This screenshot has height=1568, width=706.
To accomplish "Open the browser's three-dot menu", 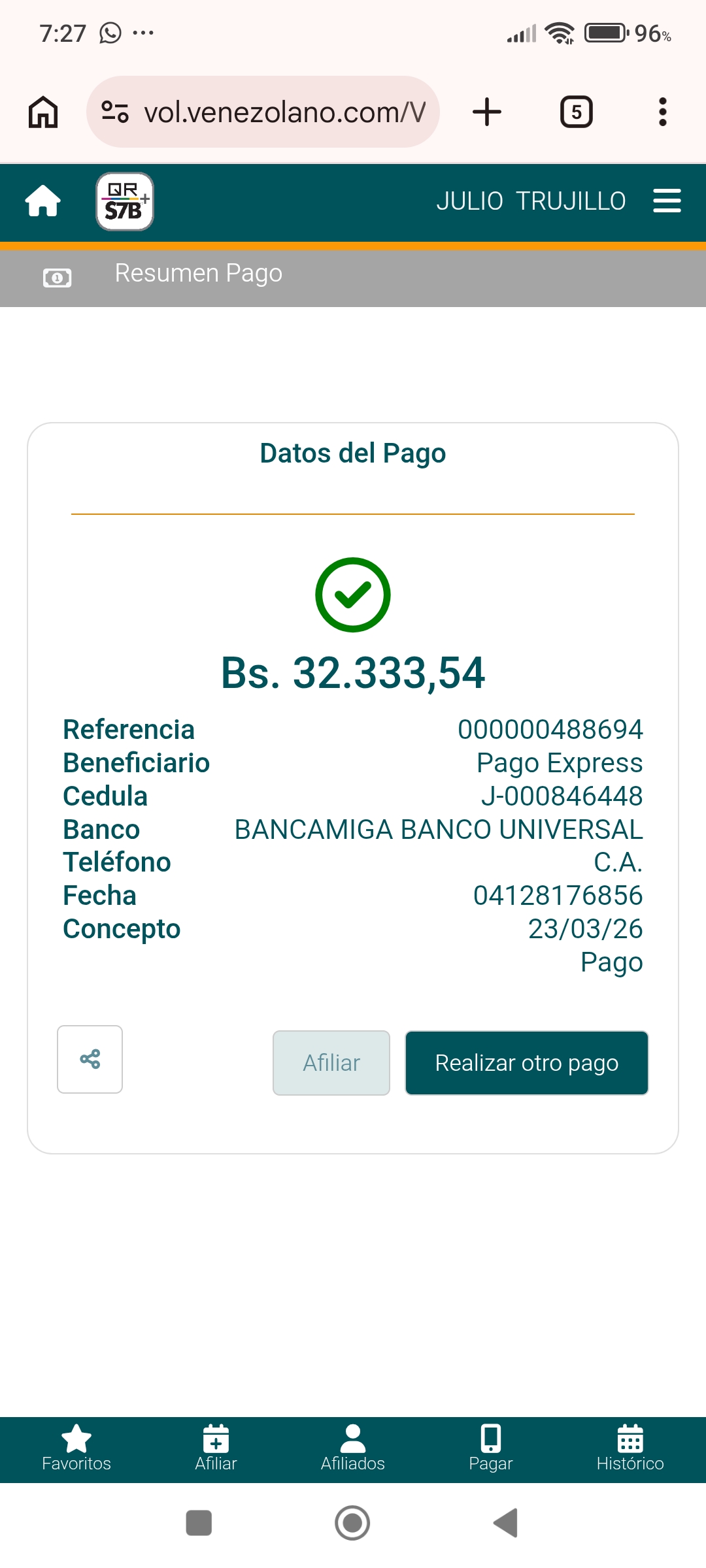I will (662, 112).
